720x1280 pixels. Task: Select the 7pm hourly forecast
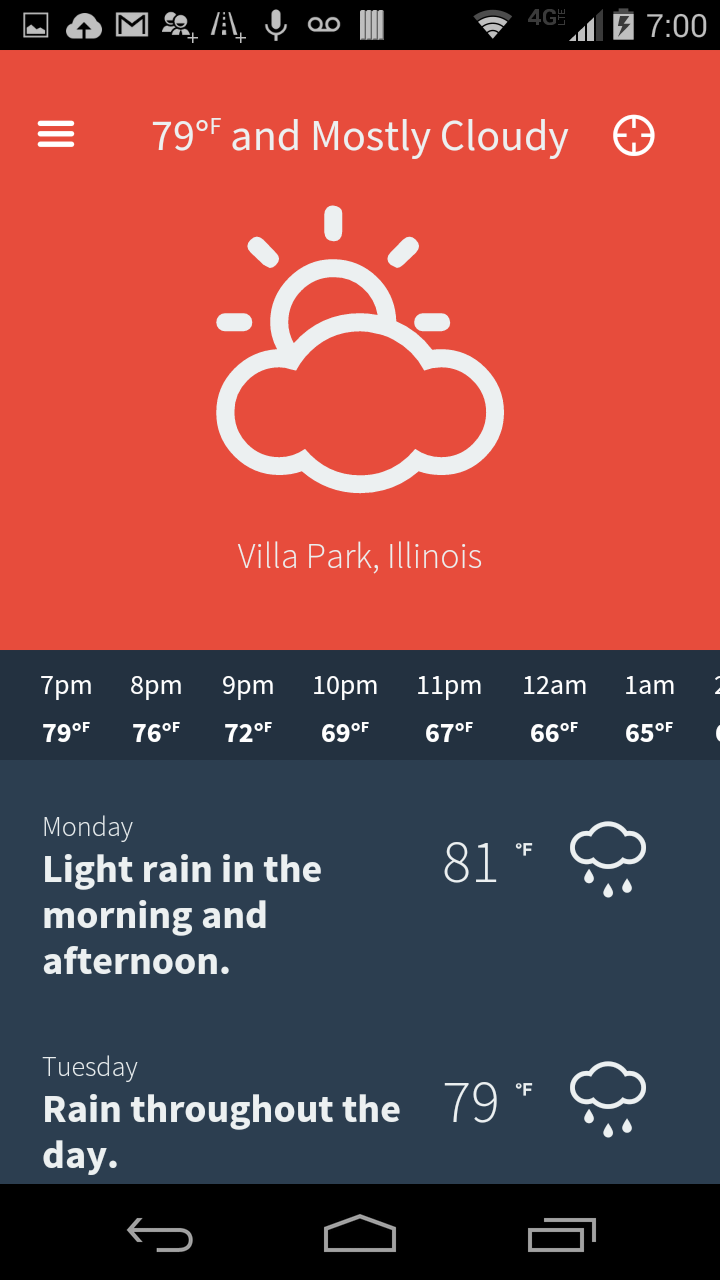[66, 705]
